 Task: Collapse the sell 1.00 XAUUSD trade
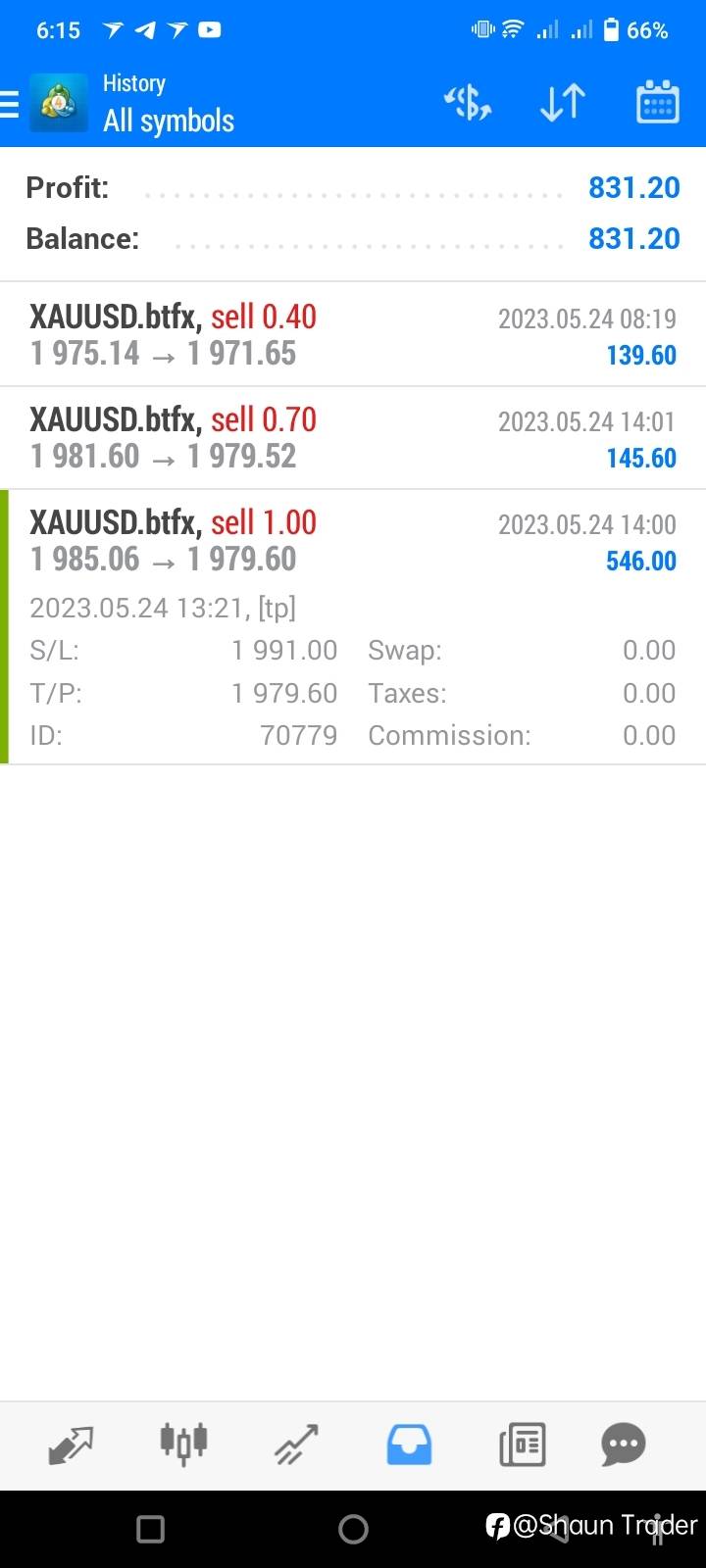353,541
